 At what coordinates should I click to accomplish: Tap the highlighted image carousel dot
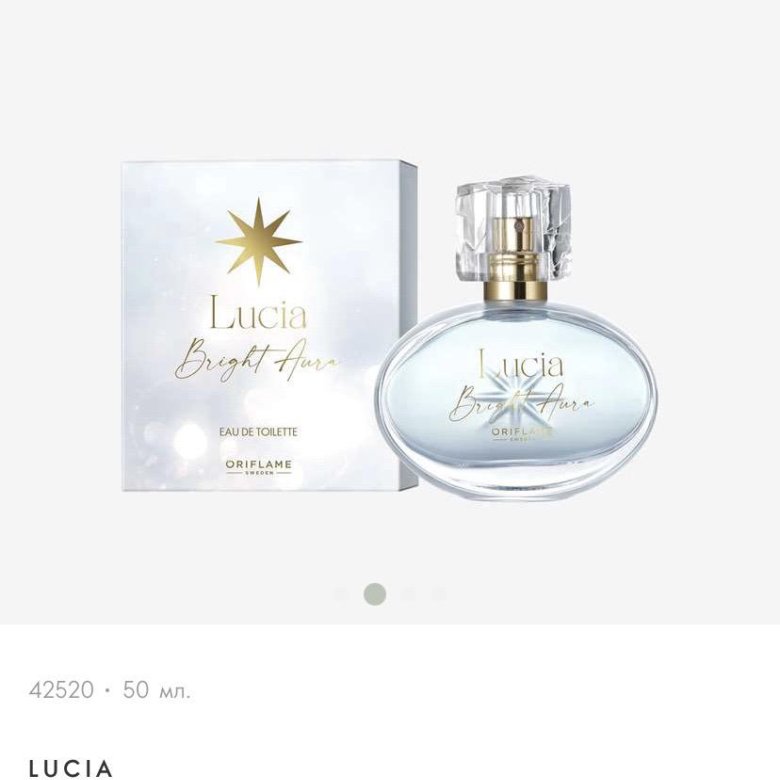[x=374, y=594]
